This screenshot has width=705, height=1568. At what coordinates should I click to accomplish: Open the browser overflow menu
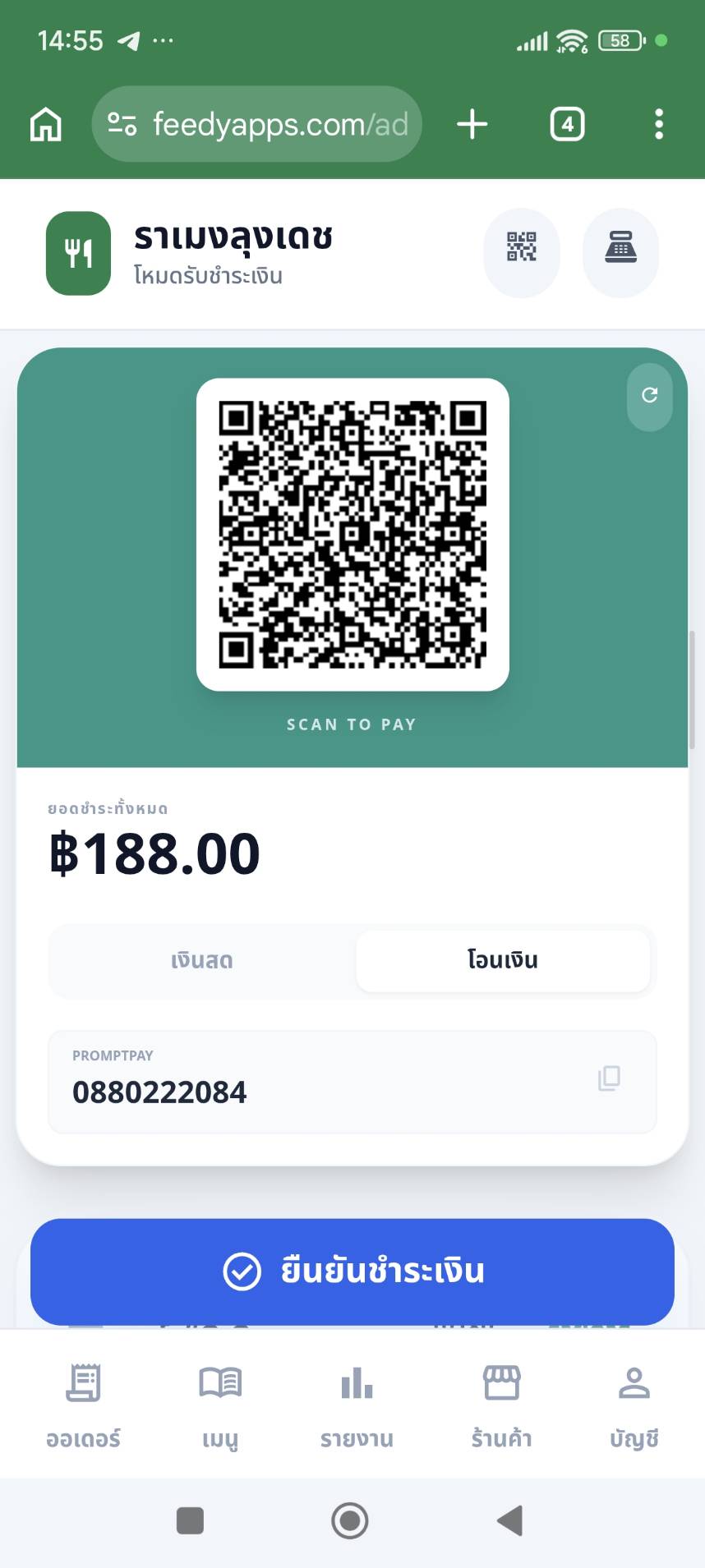tap(658, 125)
